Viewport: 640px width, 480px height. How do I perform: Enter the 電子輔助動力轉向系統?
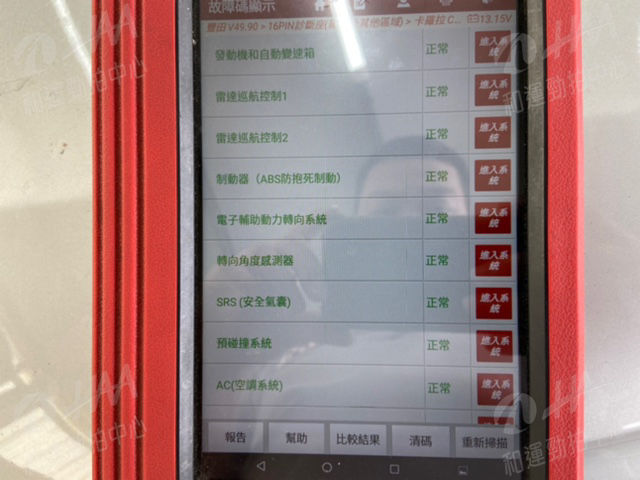(x=493, y=218)
